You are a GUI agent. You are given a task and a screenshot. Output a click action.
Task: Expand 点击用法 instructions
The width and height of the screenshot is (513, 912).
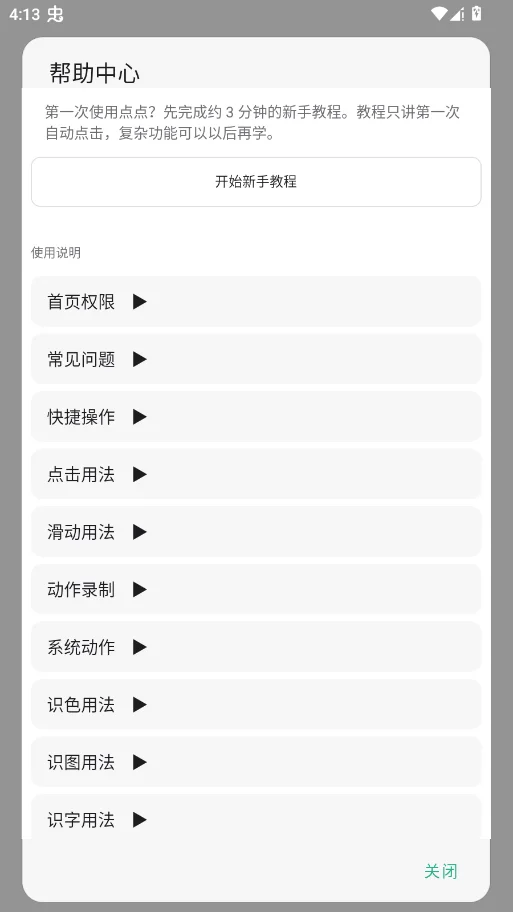point(256,474)
